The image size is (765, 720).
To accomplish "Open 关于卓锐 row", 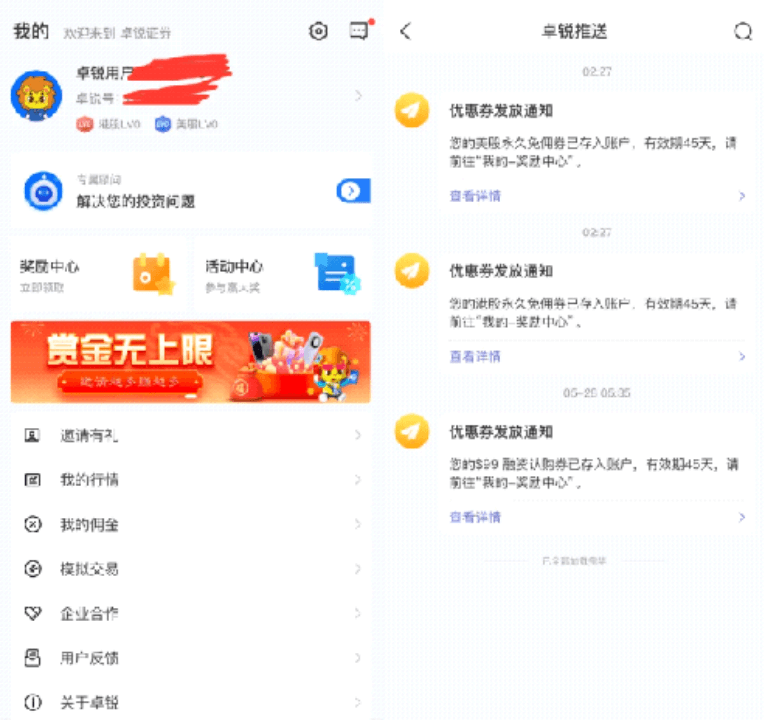I will point(190,702).
